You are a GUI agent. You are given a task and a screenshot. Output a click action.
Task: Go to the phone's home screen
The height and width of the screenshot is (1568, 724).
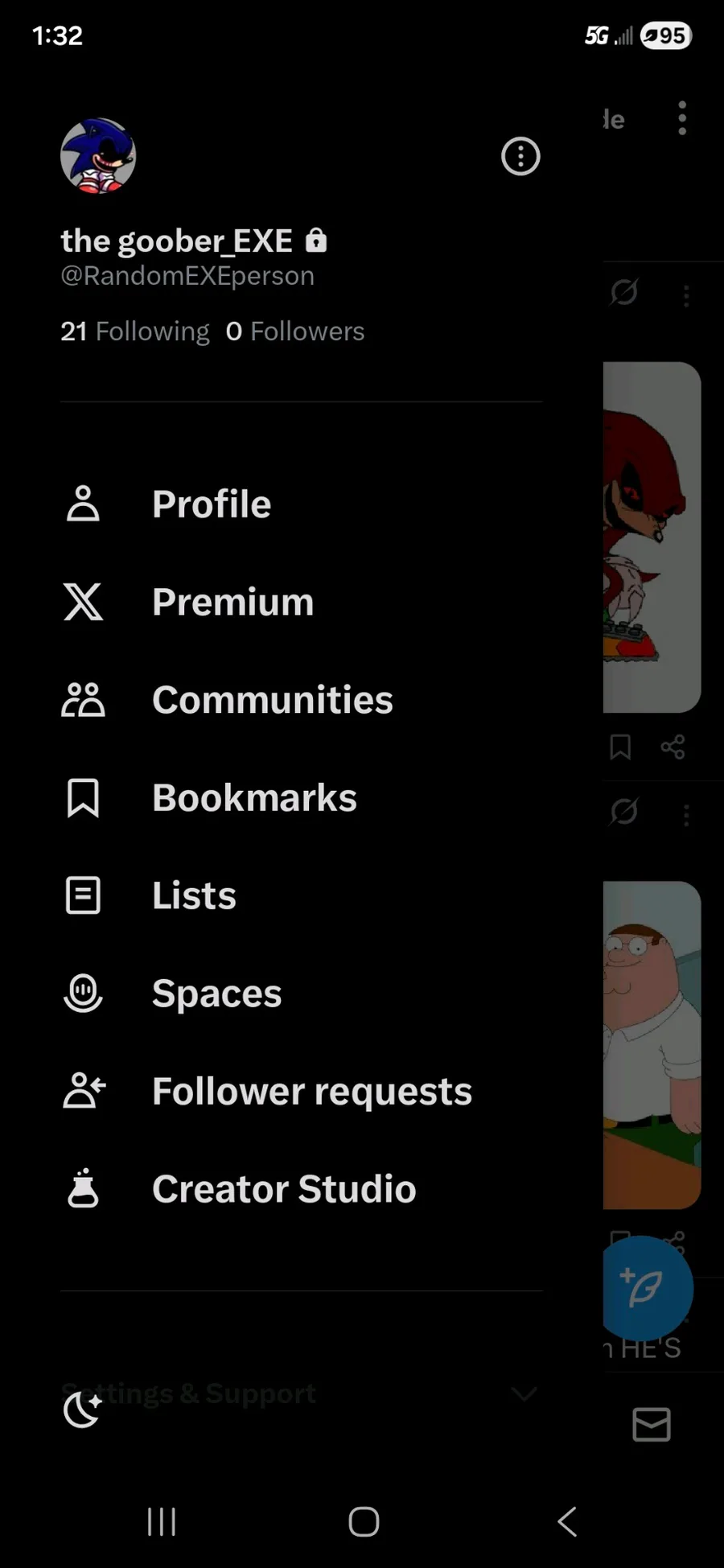tap(364, 1521)
